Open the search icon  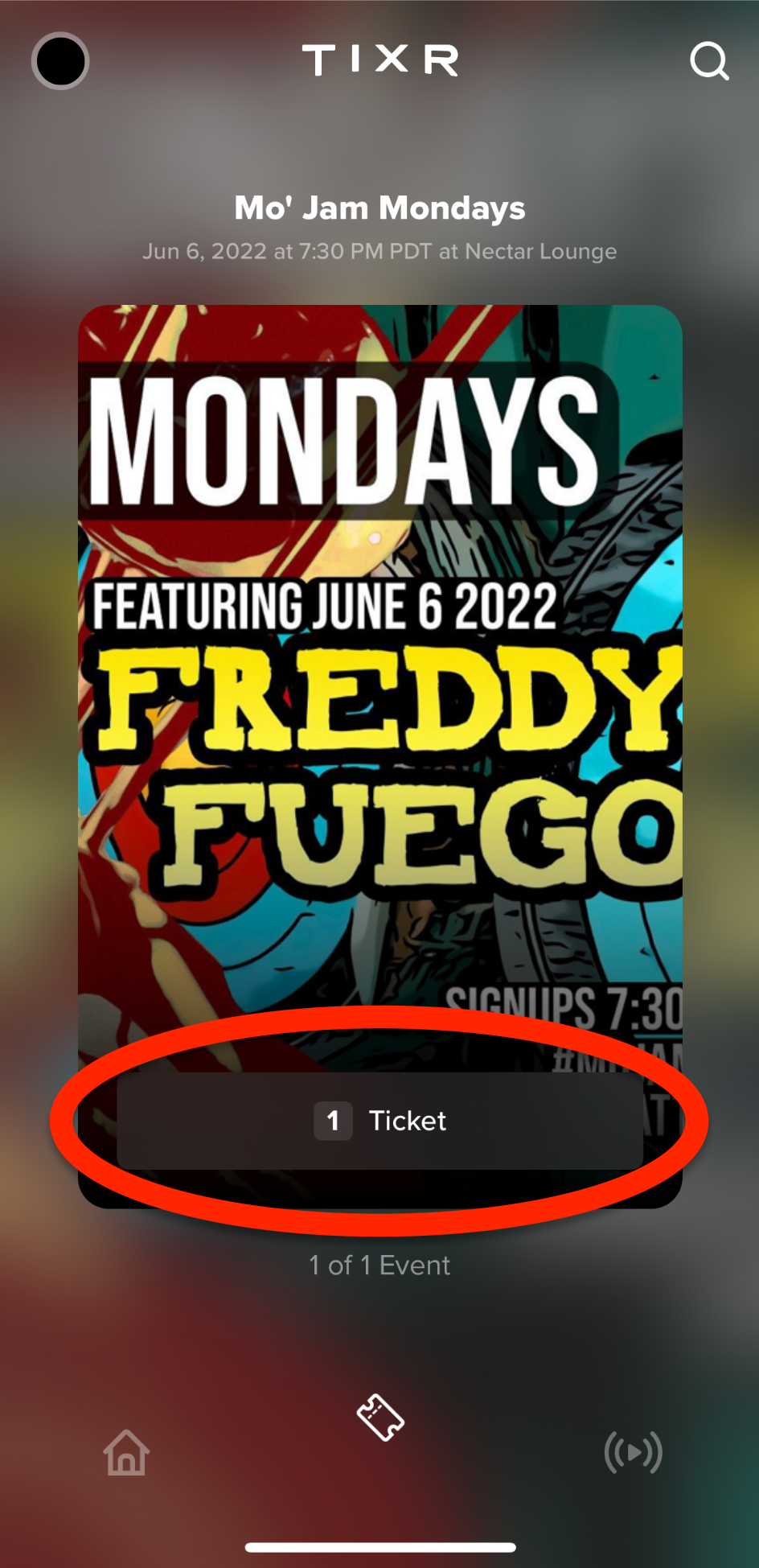[709, 61]
